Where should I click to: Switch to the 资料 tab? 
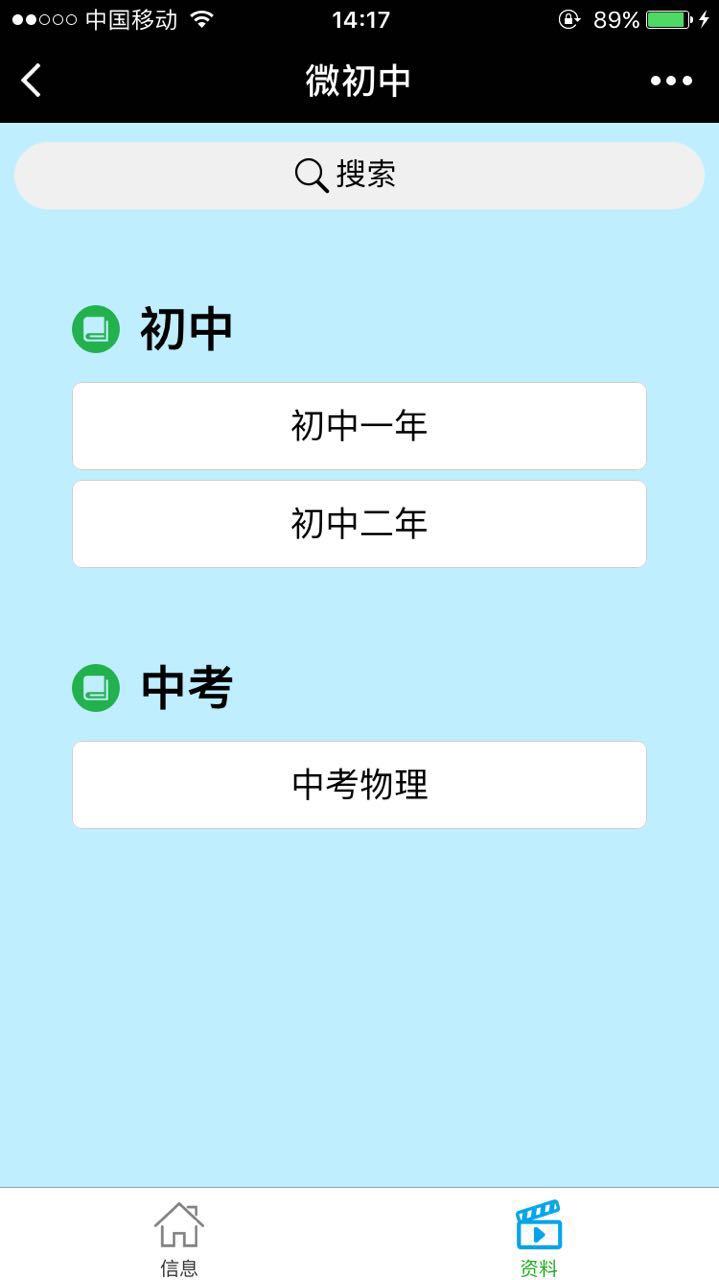click(539, 1238)
